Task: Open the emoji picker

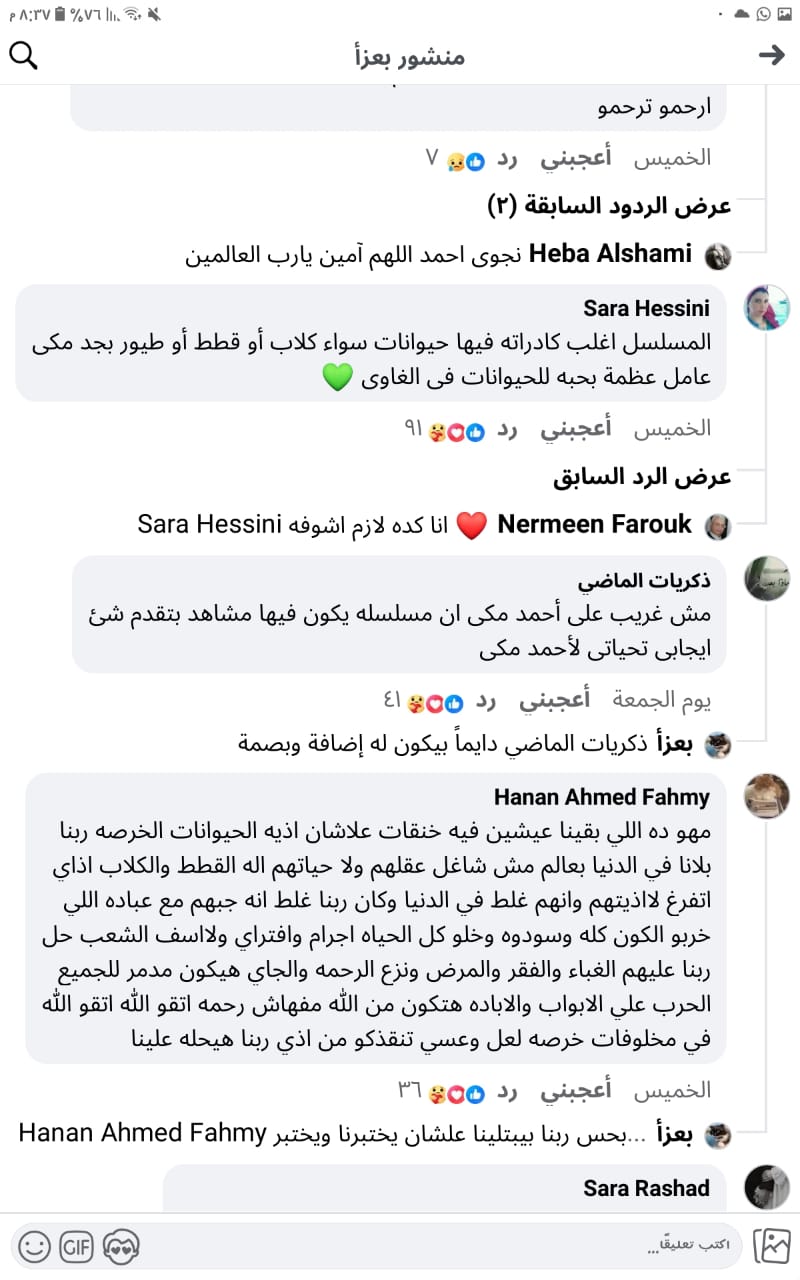Action: pos(33,1245)
